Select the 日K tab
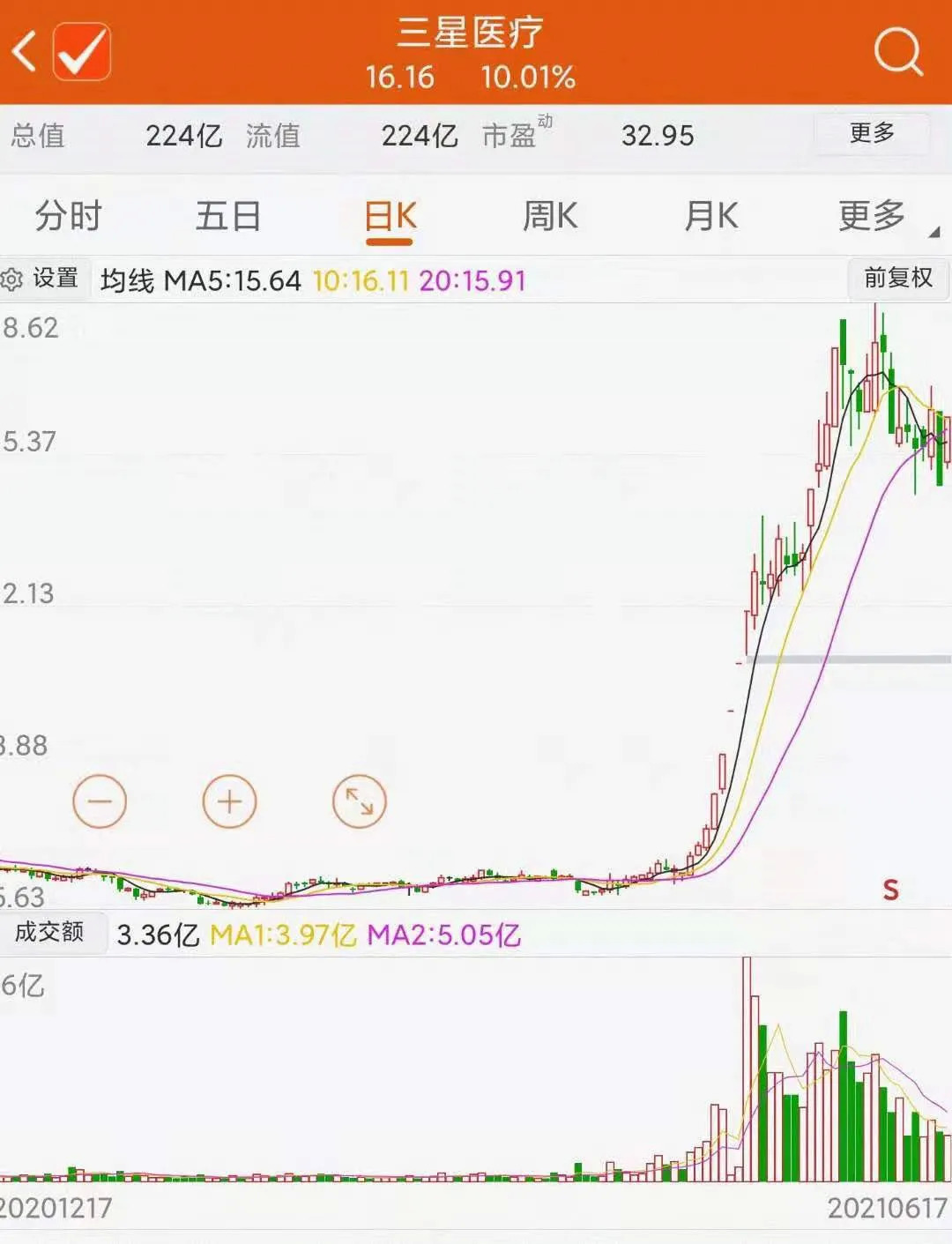The width and height of the screenshot is (952, 1244). coord(390,218)
